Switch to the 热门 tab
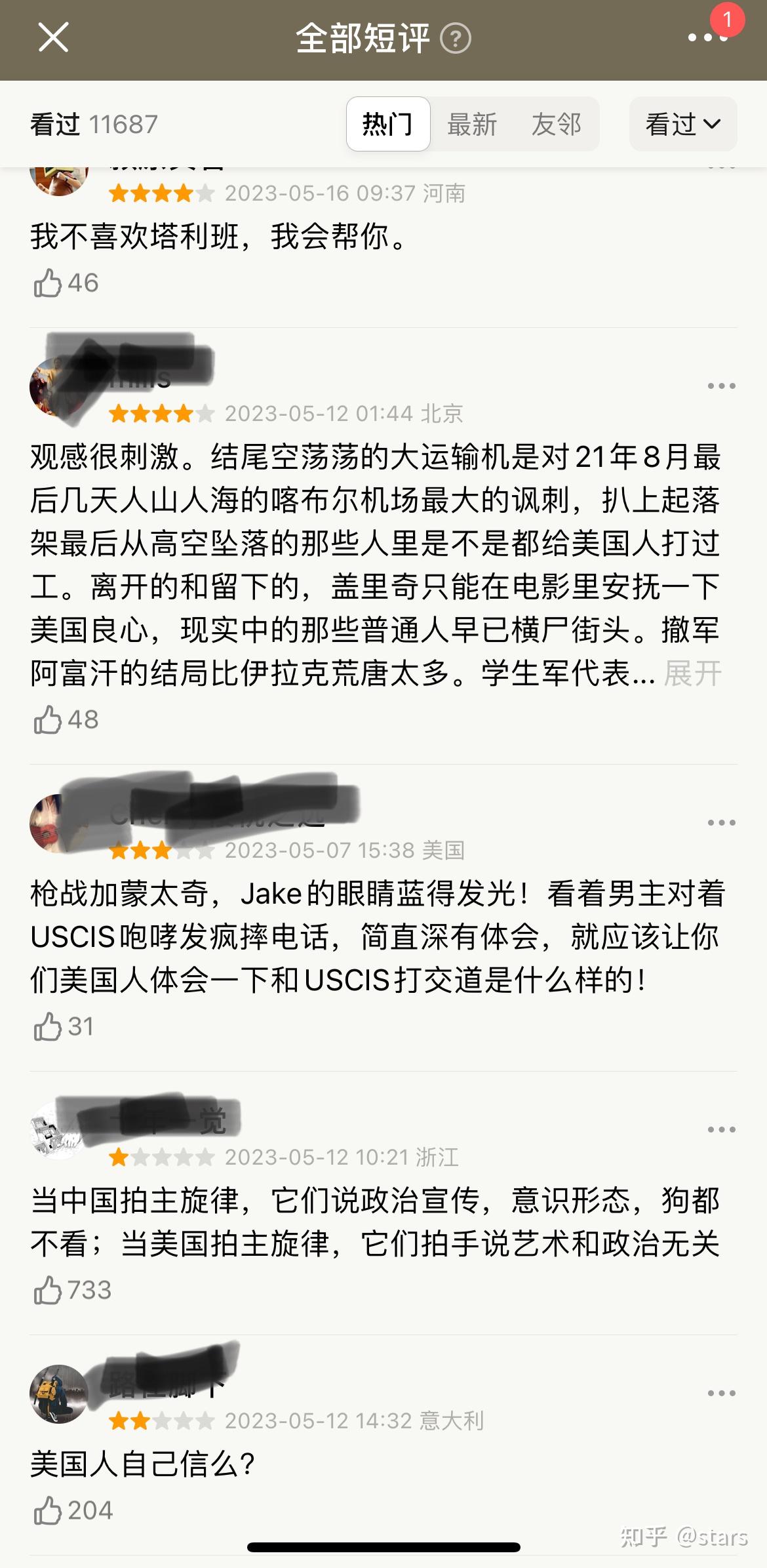This screenshot has width=767, height=1568. pos(388,124)
